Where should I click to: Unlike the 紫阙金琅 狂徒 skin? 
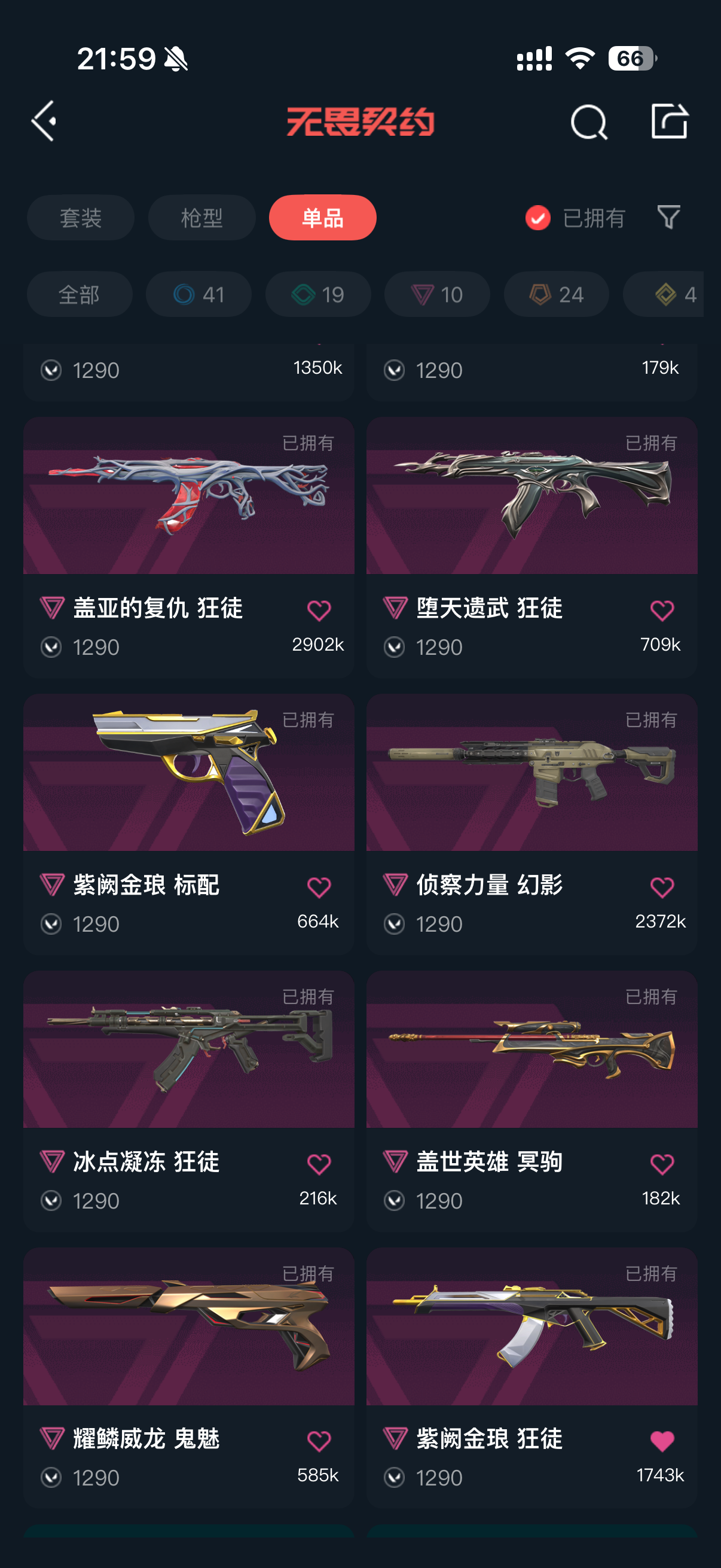662,1441
